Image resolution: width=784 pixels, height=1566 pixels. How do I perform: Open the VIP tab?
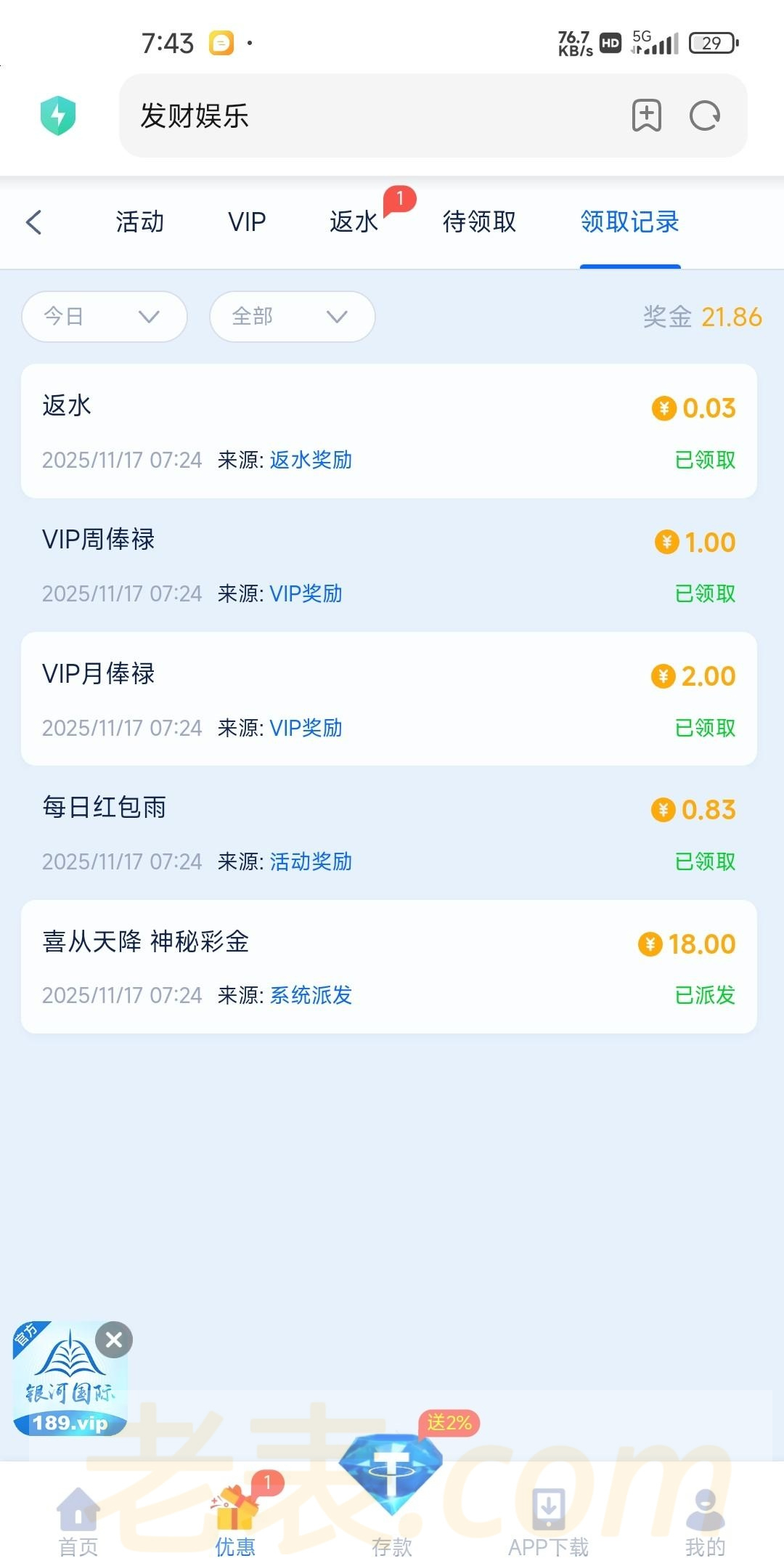[247, 222]
